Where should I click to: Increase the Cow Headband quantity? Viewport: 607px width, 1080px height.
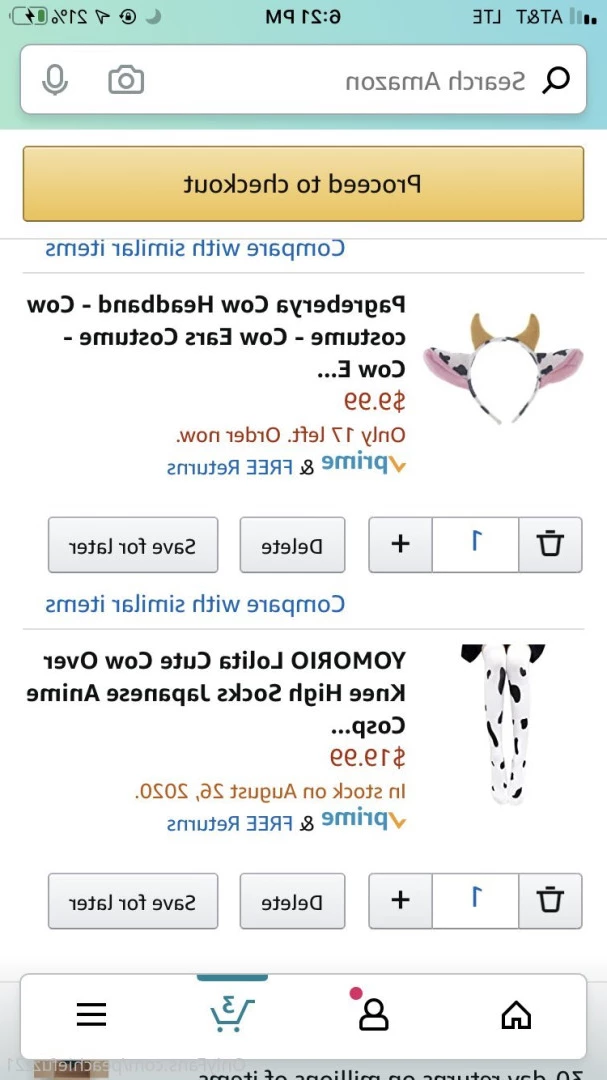point(400,545)
